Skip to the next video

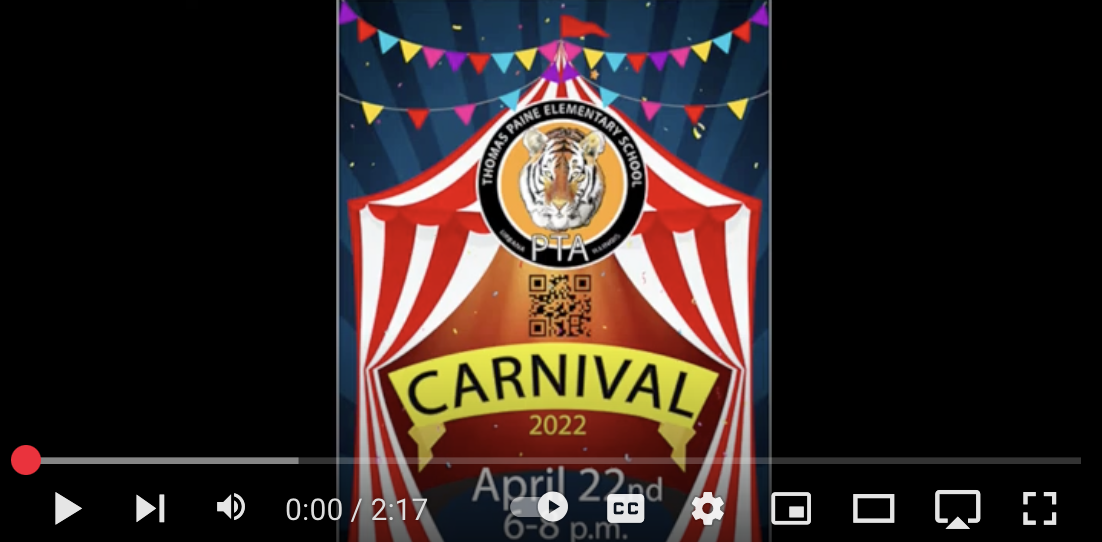click(x=150, y=509)
